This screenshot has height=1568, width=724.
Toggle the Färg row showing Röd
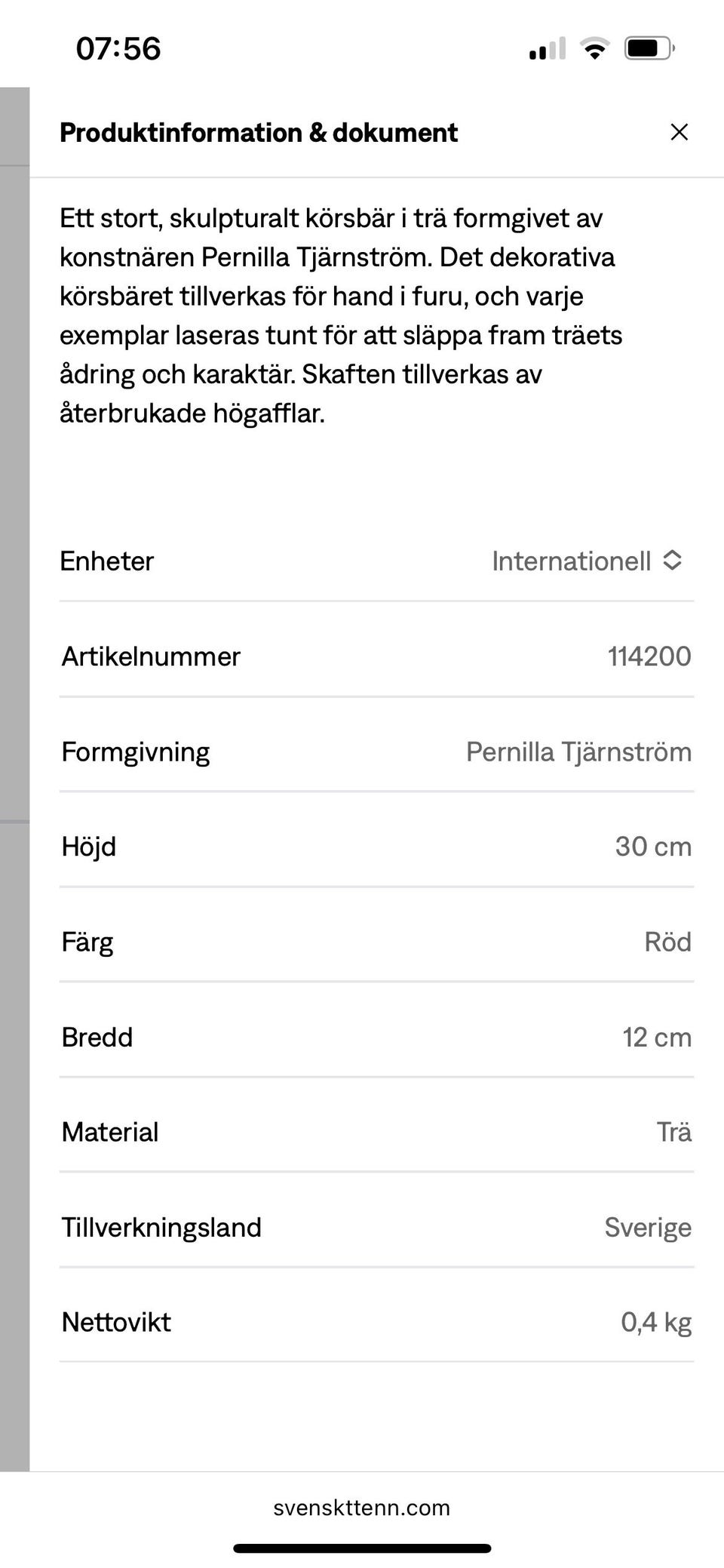coord(376,941)
